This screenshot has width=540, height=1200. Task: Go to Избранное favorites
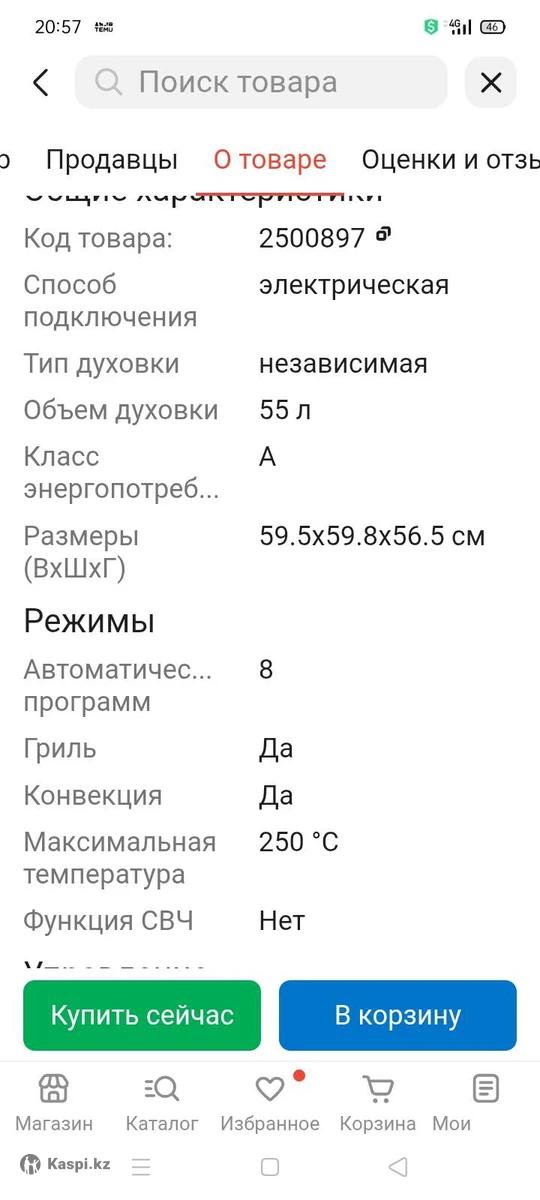270,1103
